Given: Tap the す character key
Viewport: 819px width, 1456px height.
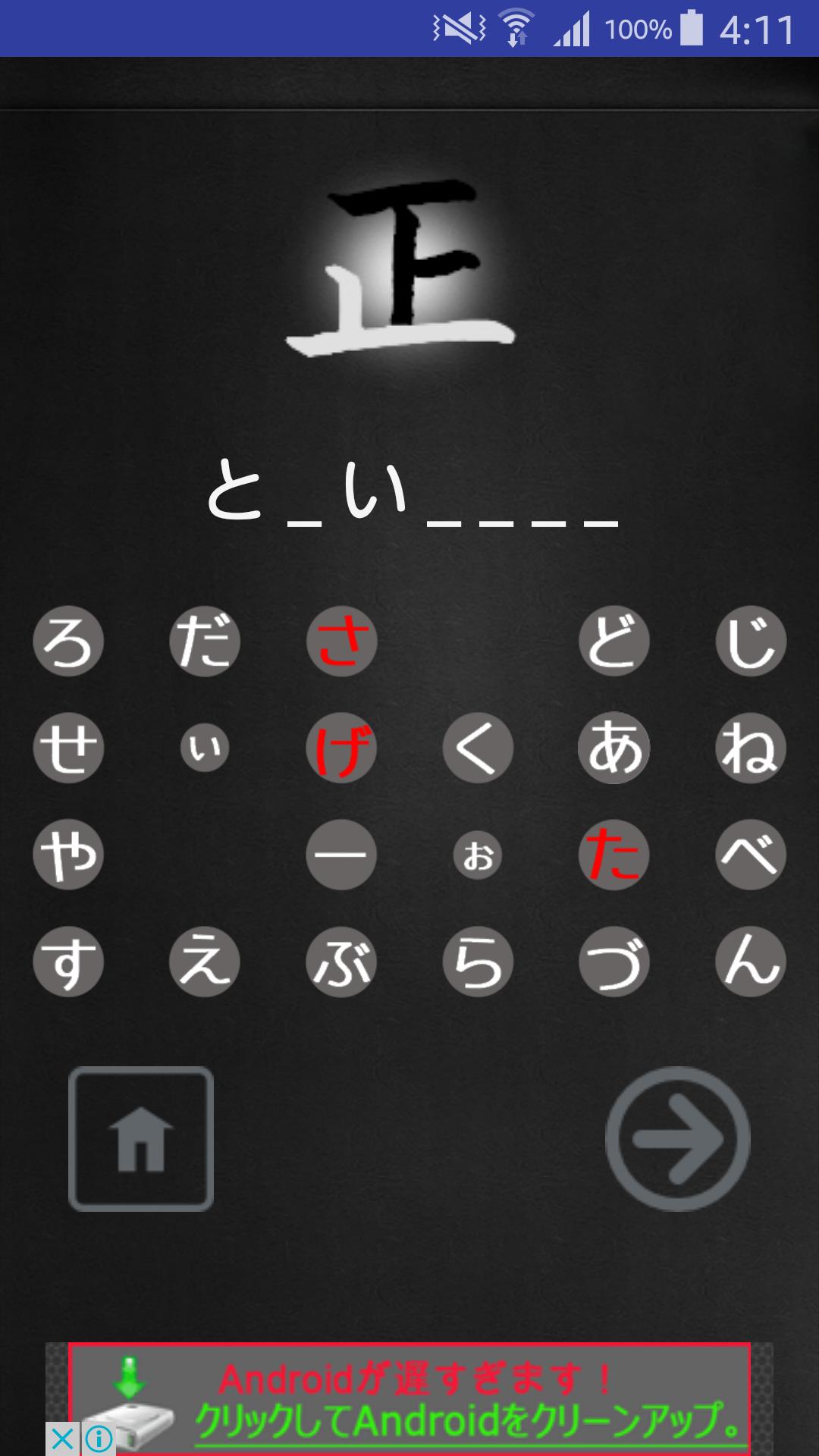Looking at the screenshot, I should pyautogui.click(x=68, y=962).
